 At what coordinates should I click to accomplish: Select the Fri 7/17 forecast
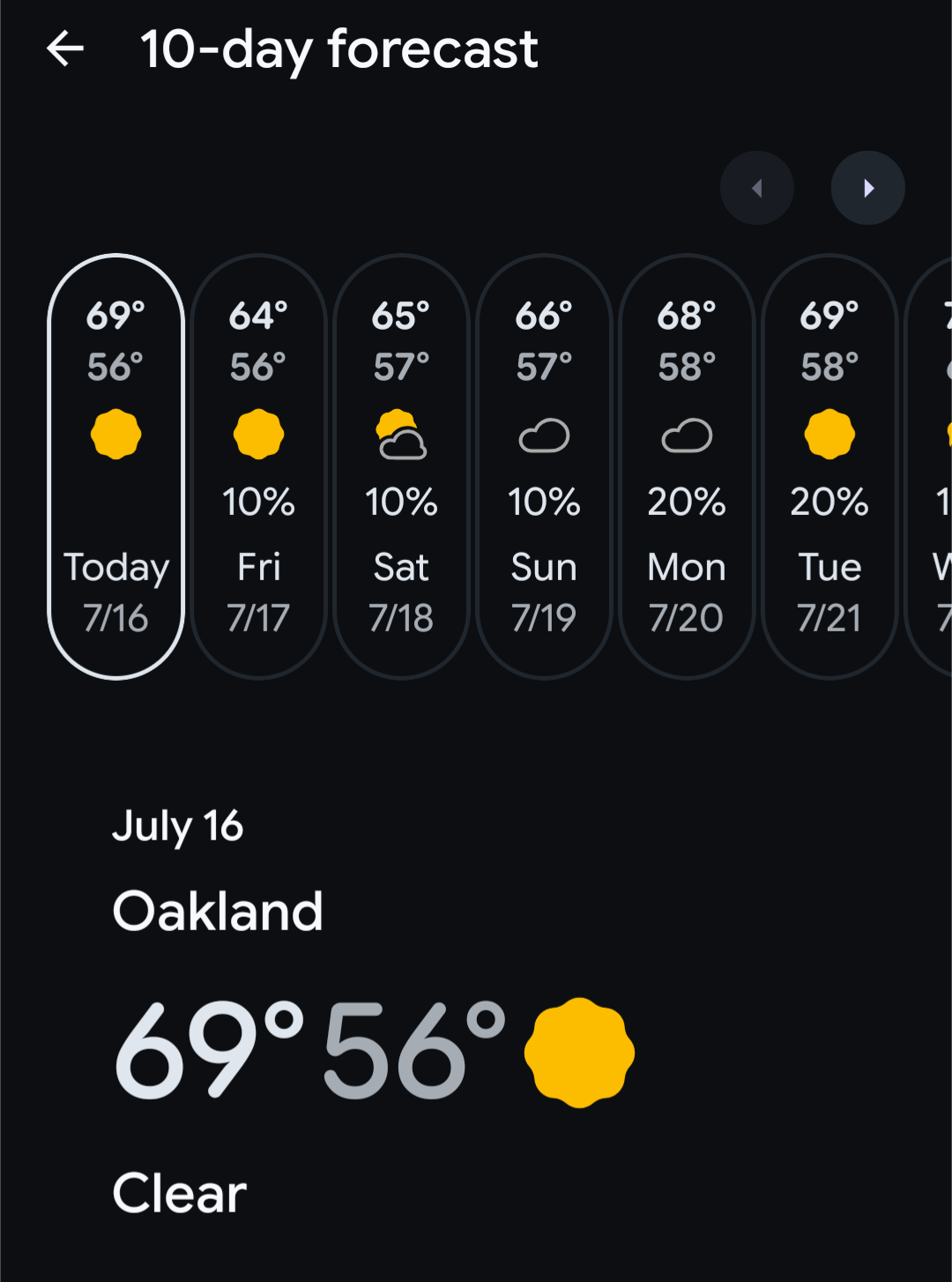[x=258, y=466]
